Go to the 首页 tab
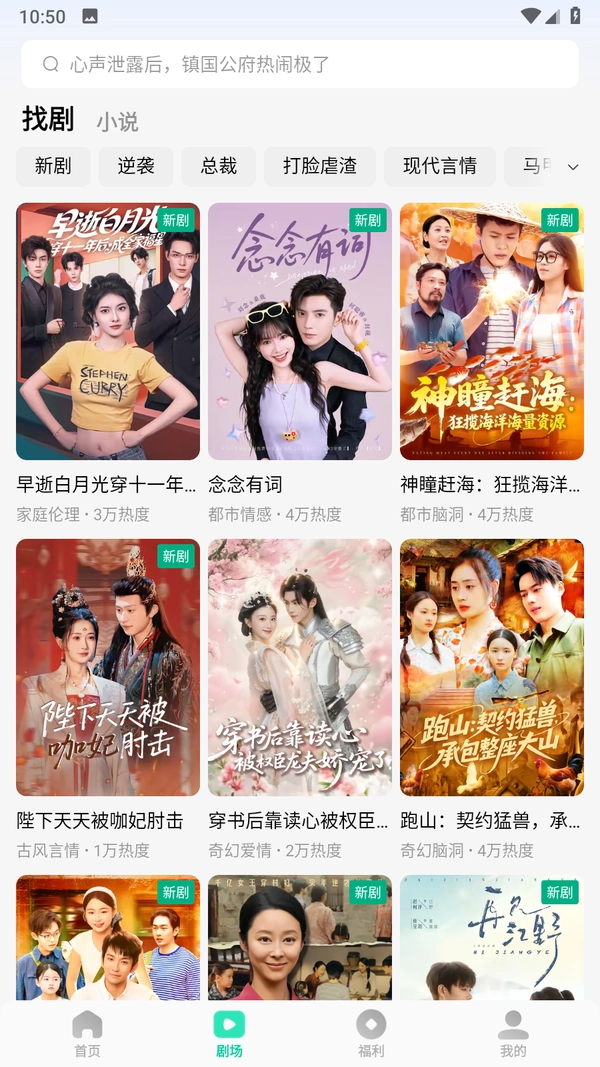Screen dimensions: 600x1067 pyautogui.click(x=87, y=1034)
